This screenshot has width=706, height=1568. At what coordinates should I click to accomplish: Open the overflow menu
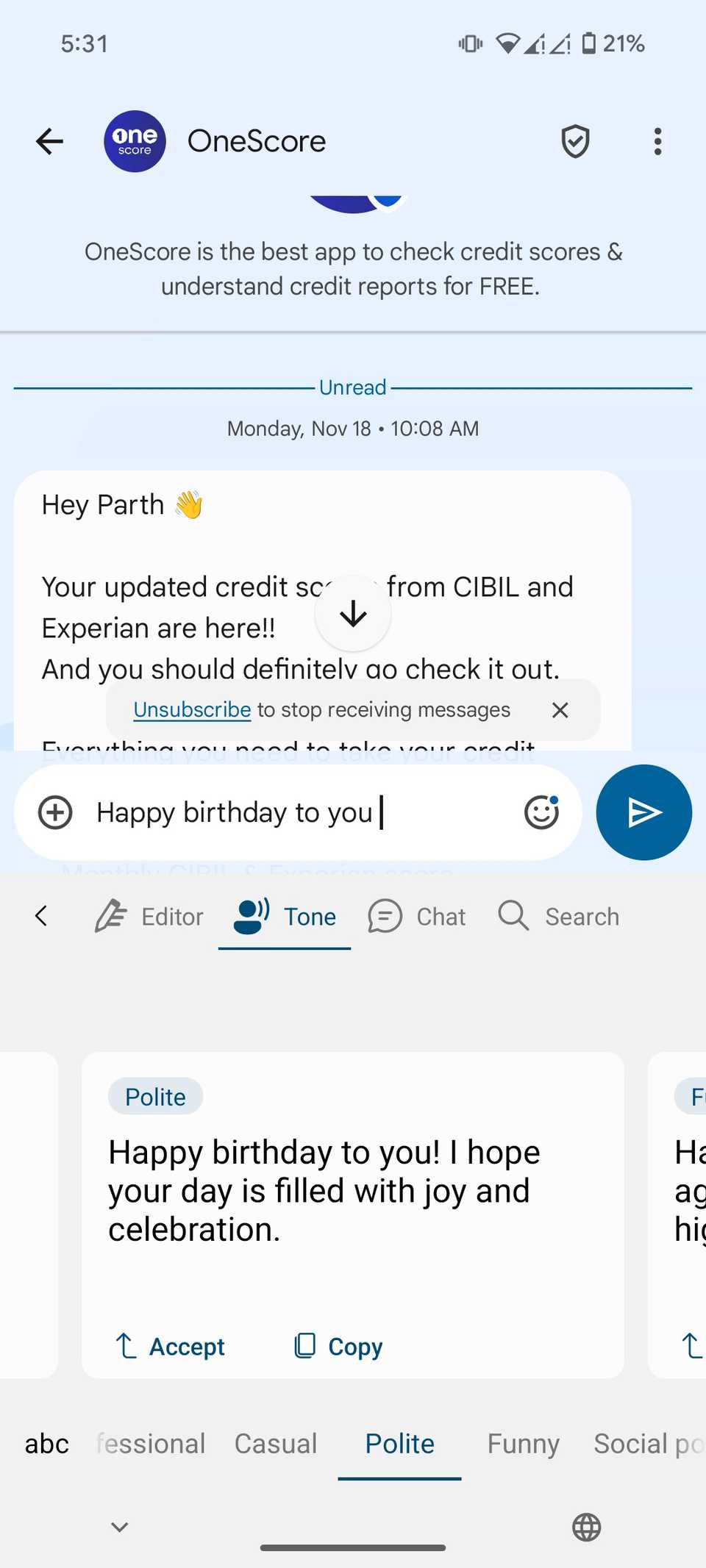(657, 141)
